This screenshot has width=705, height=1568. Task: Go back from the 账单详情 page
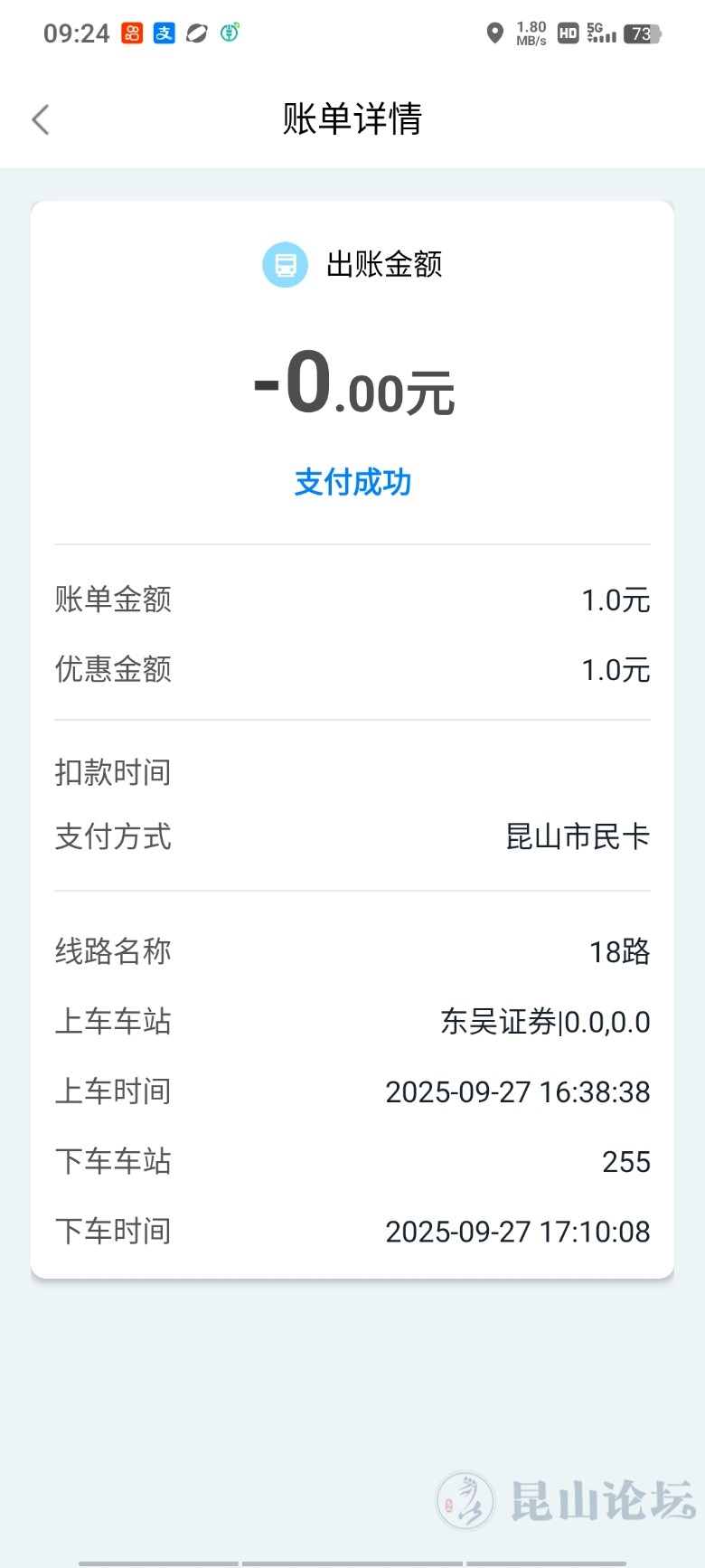[41, 119]
